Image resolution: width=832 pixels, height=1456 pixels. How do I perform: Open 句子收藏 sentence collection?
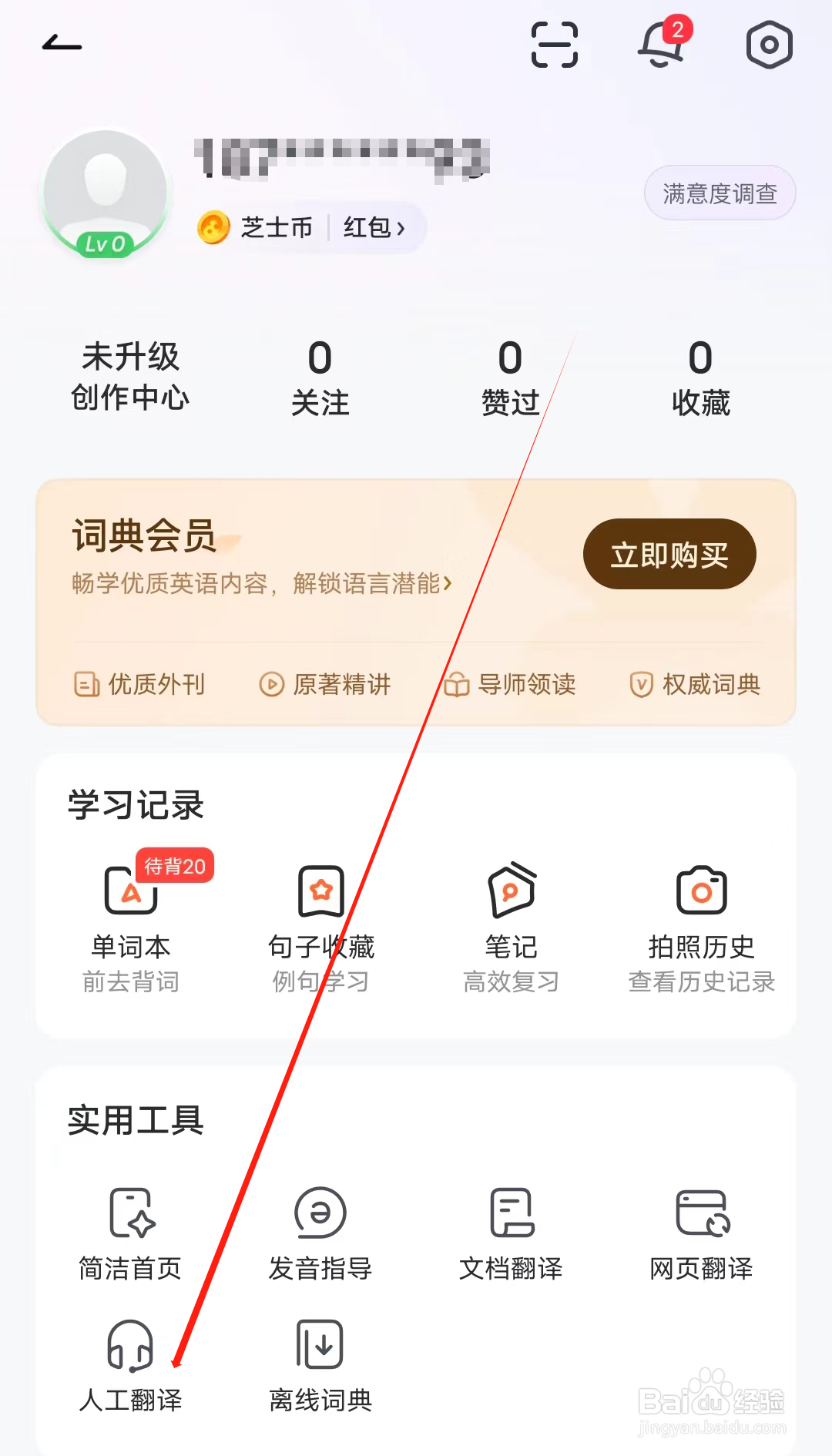point(320,924)
